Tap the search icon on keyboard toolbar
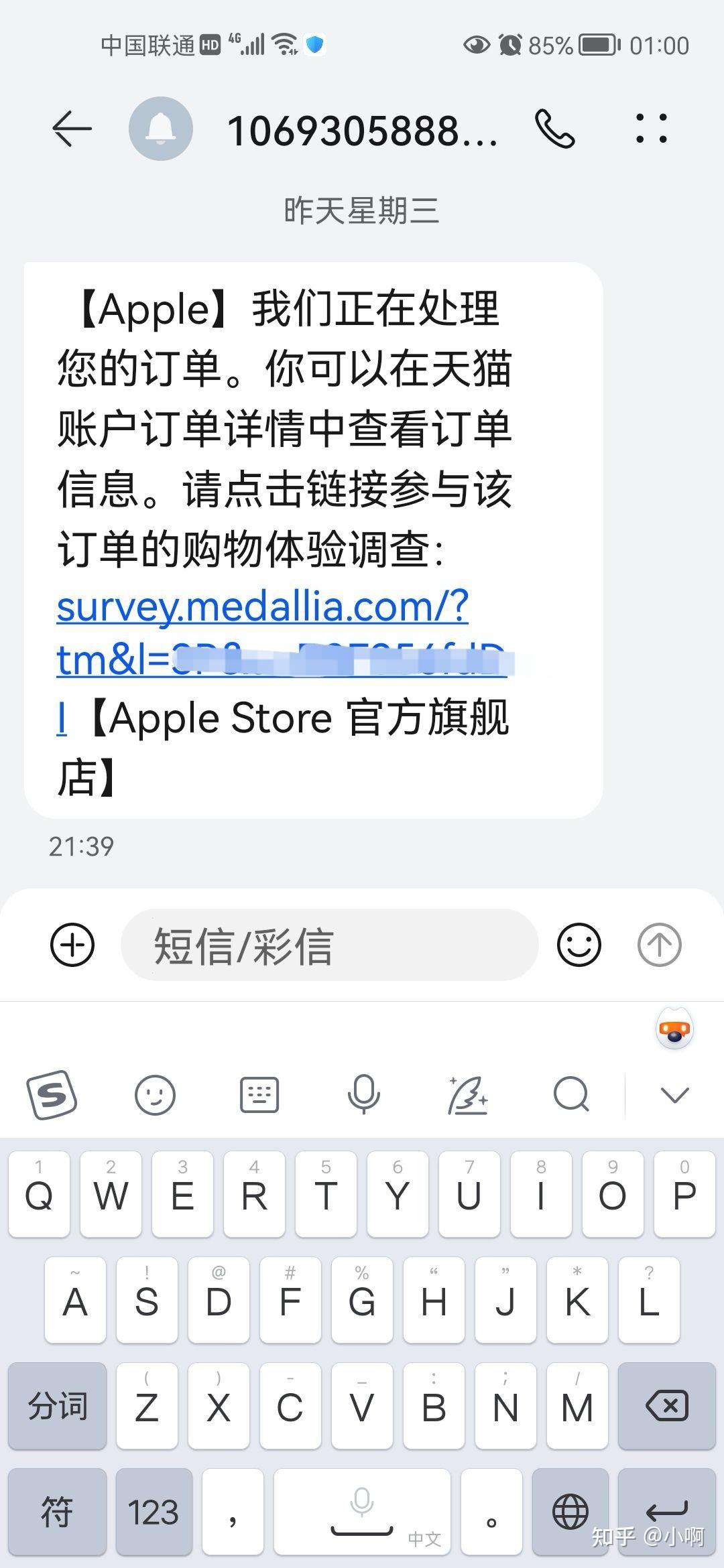 pyautogui.click(x=570, y=1095)
